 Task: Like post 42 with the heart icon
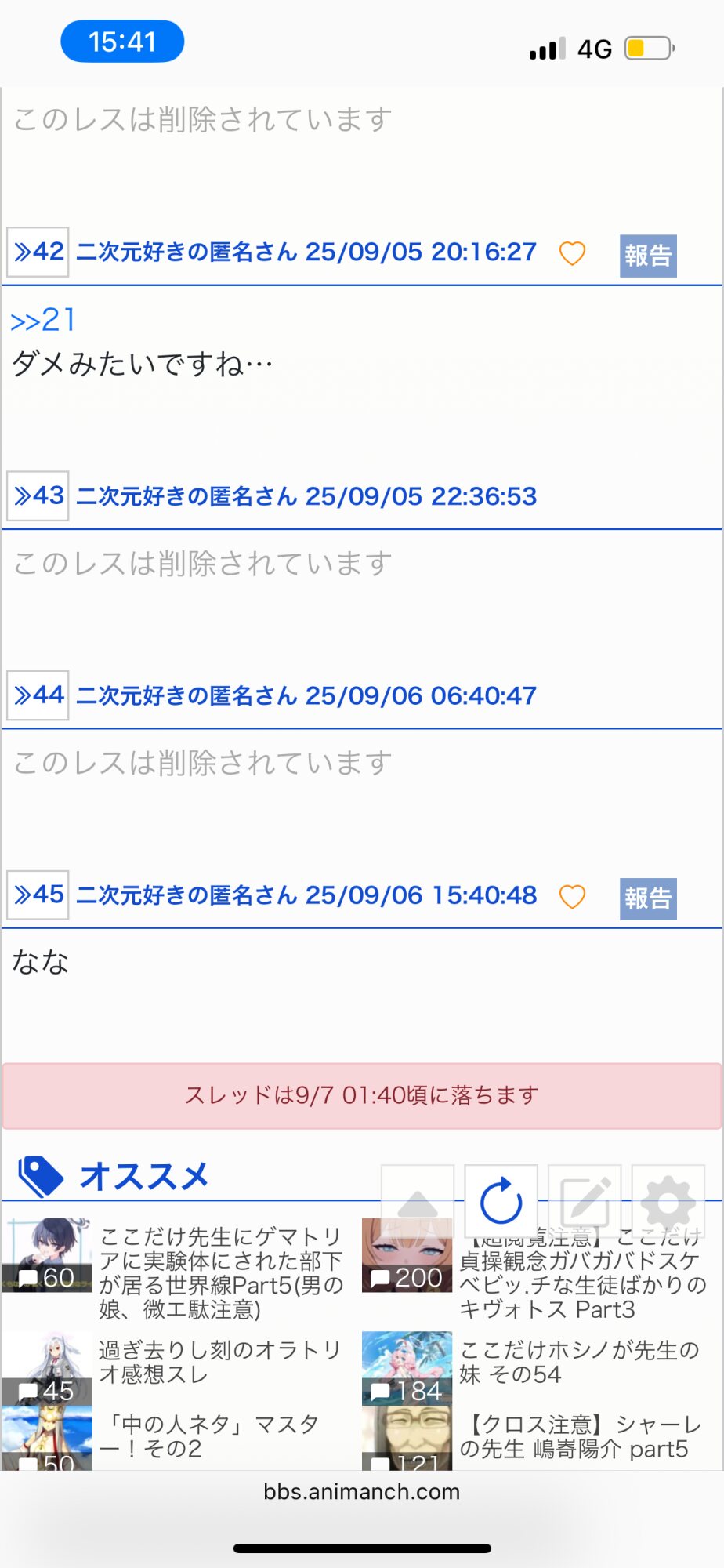coord(572,253)
